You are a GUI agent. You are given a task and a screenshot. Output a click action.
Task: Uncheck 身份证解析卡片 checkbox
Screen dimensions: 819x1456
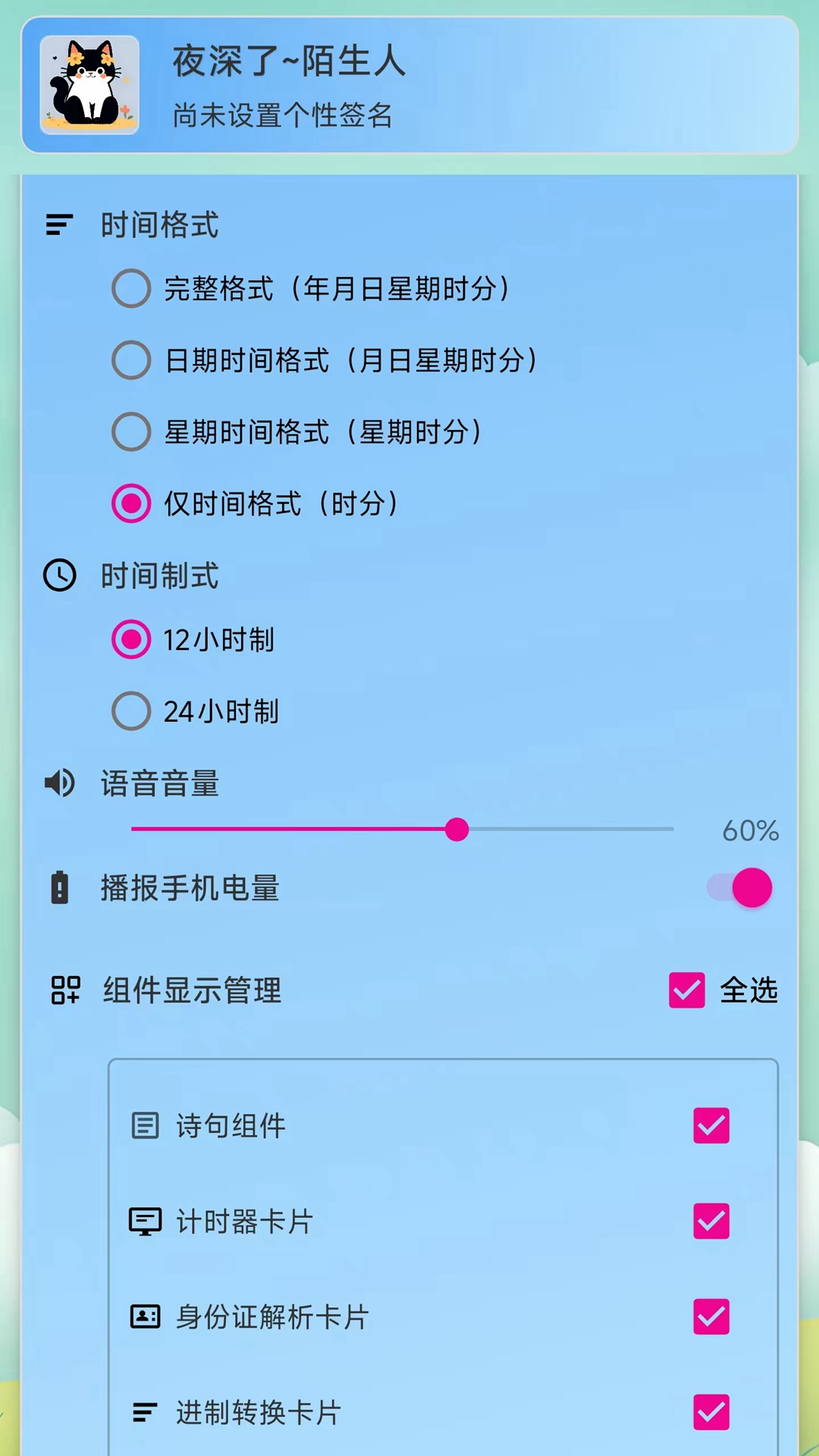coord(711,1316)
